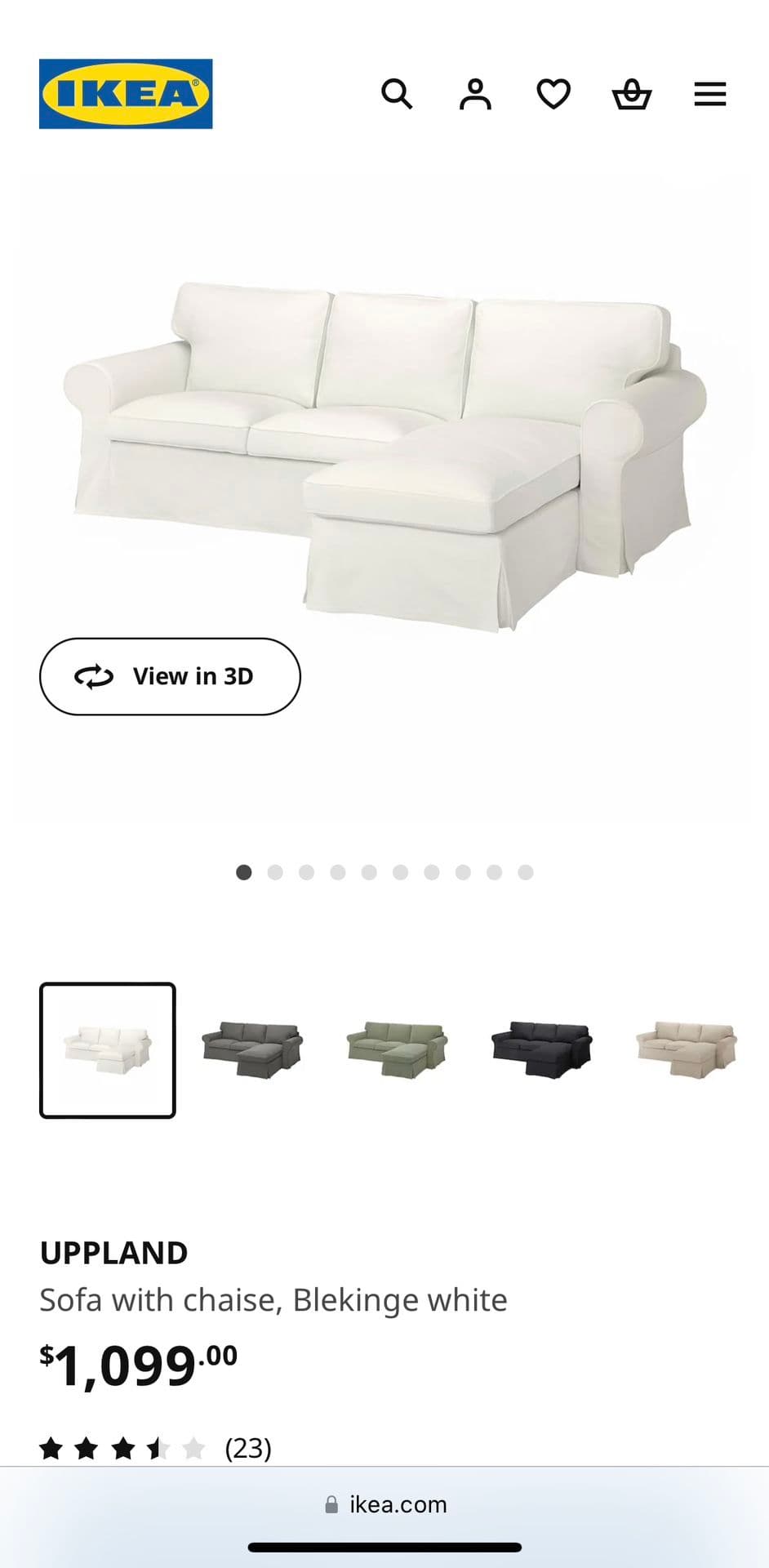This screenshot has width=769, height=1568.
Task: Open the hamburger menu
Action: pyautogui.click(x=709, y=94)
